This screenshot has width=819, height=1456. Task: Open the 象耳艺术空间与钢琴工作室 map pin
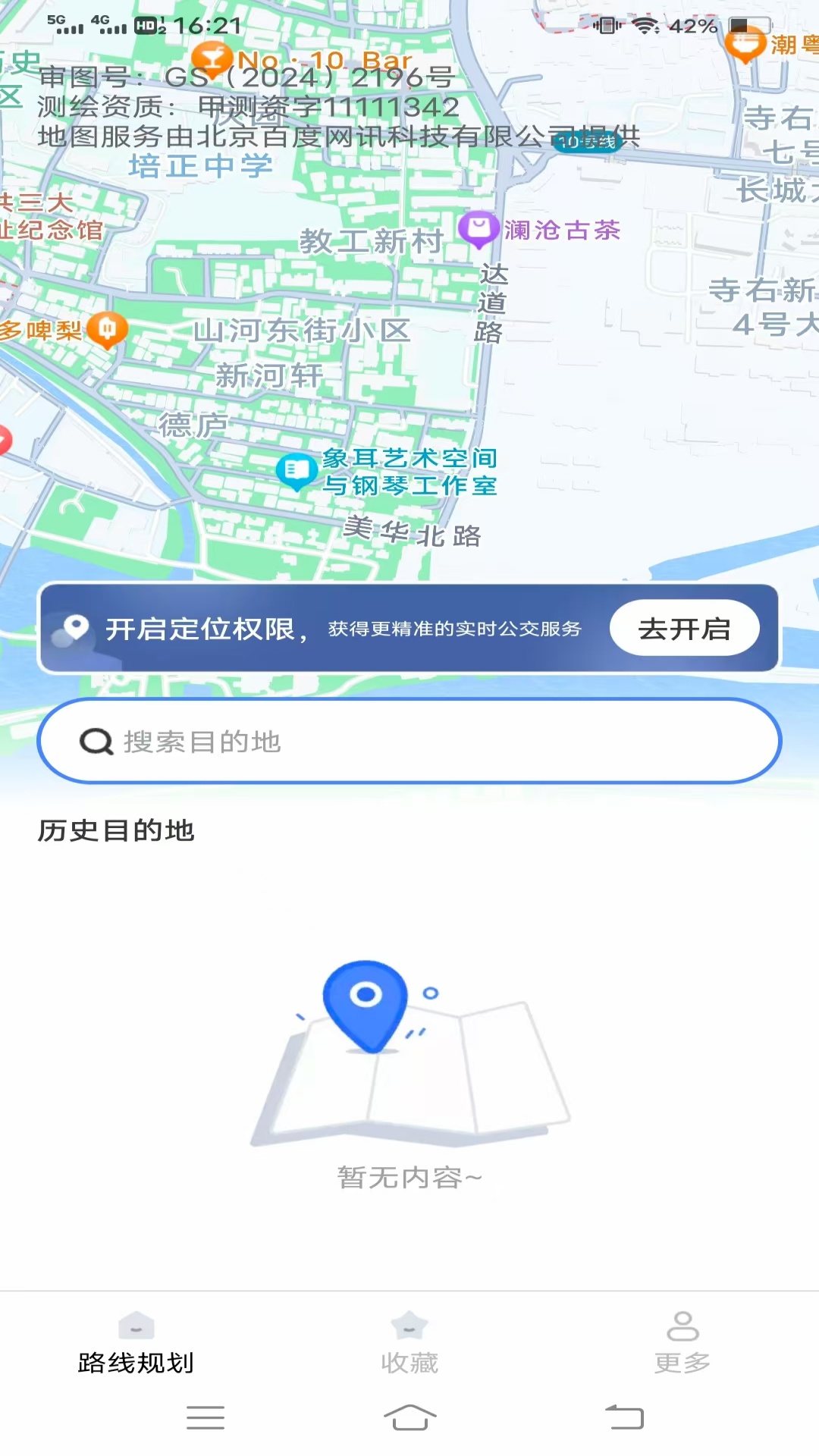(x=295, y=470)
